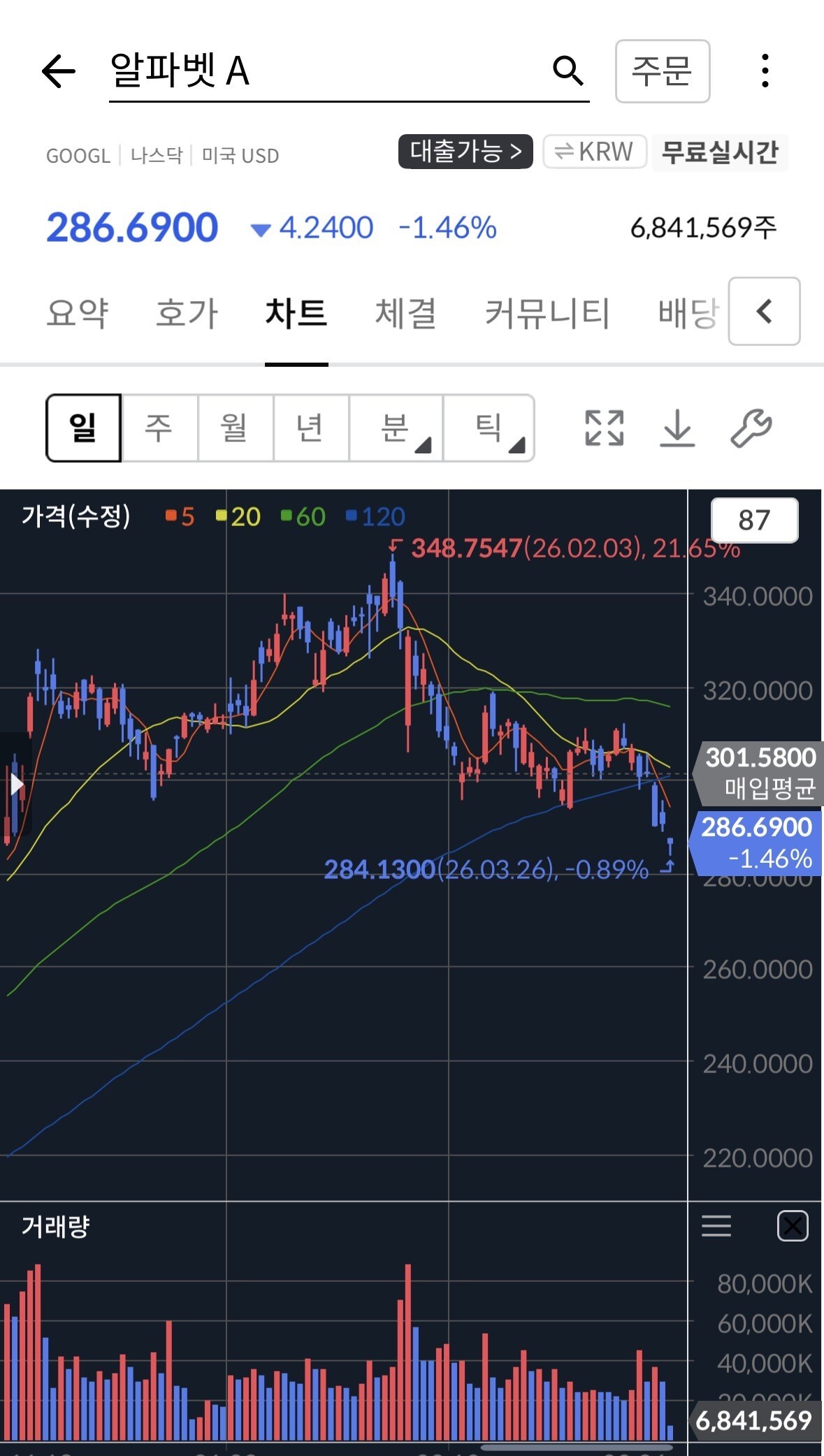Switch to the 호가 tab
Image resolution: width=824 pixels, height=1456 pixels.
coord(187,312)
